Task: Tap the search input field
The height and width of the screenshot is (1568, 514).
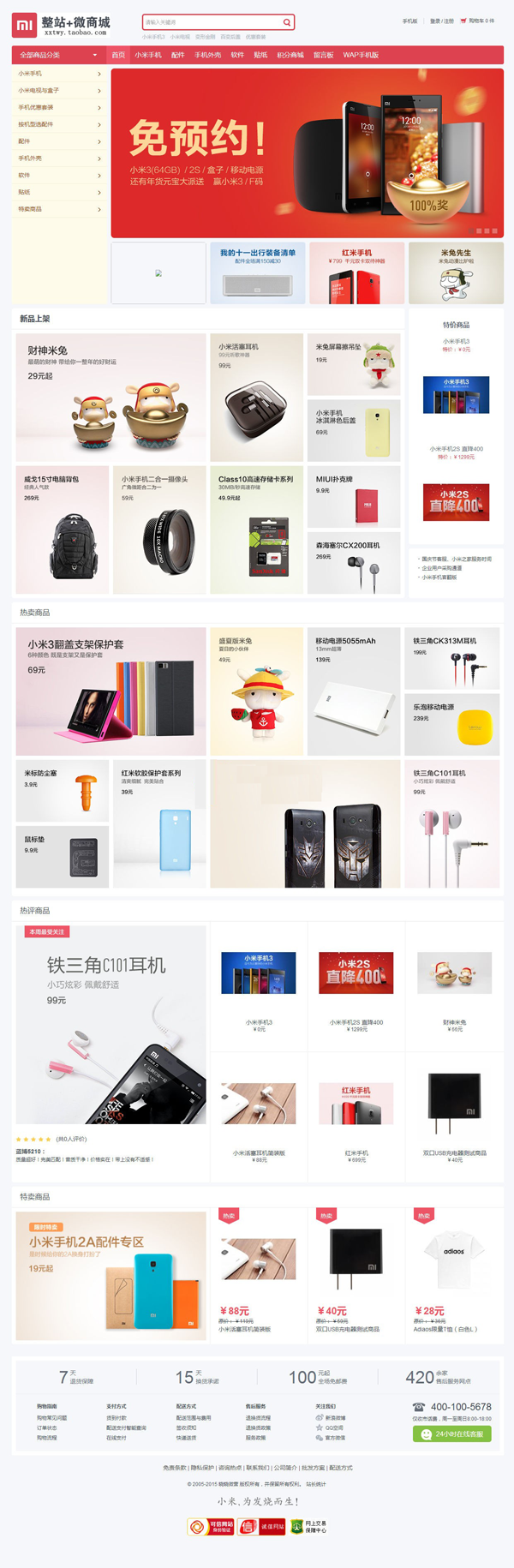Action: [x=210, y=22]
